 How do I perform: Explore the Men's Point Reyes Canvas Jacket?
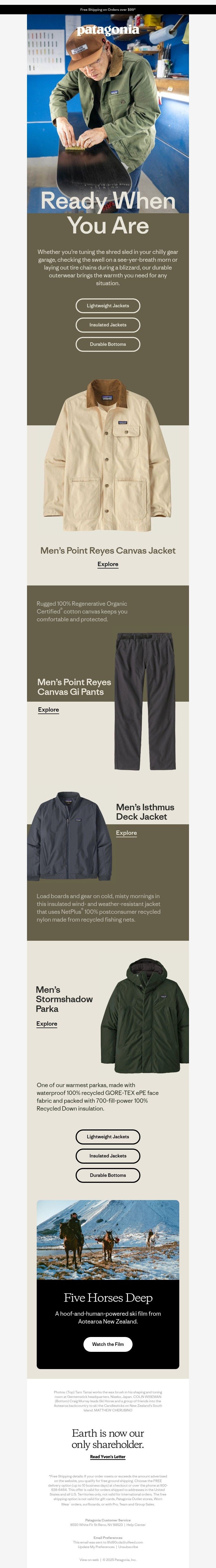(x=108, y=564)
